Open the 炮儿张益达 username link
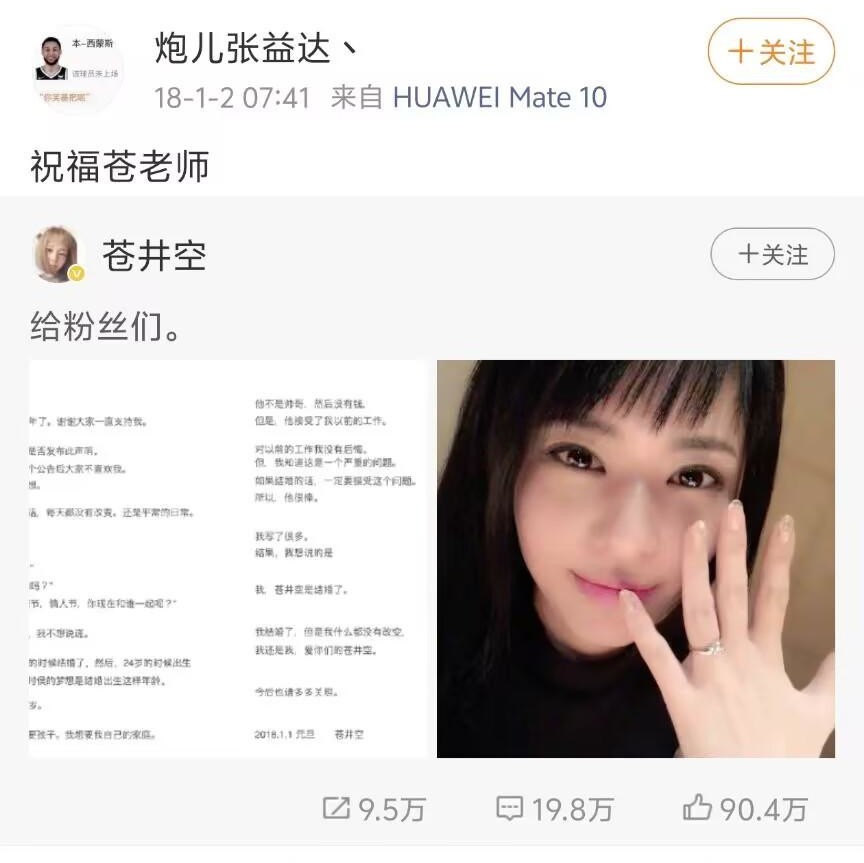 click(x=257, y=47)
